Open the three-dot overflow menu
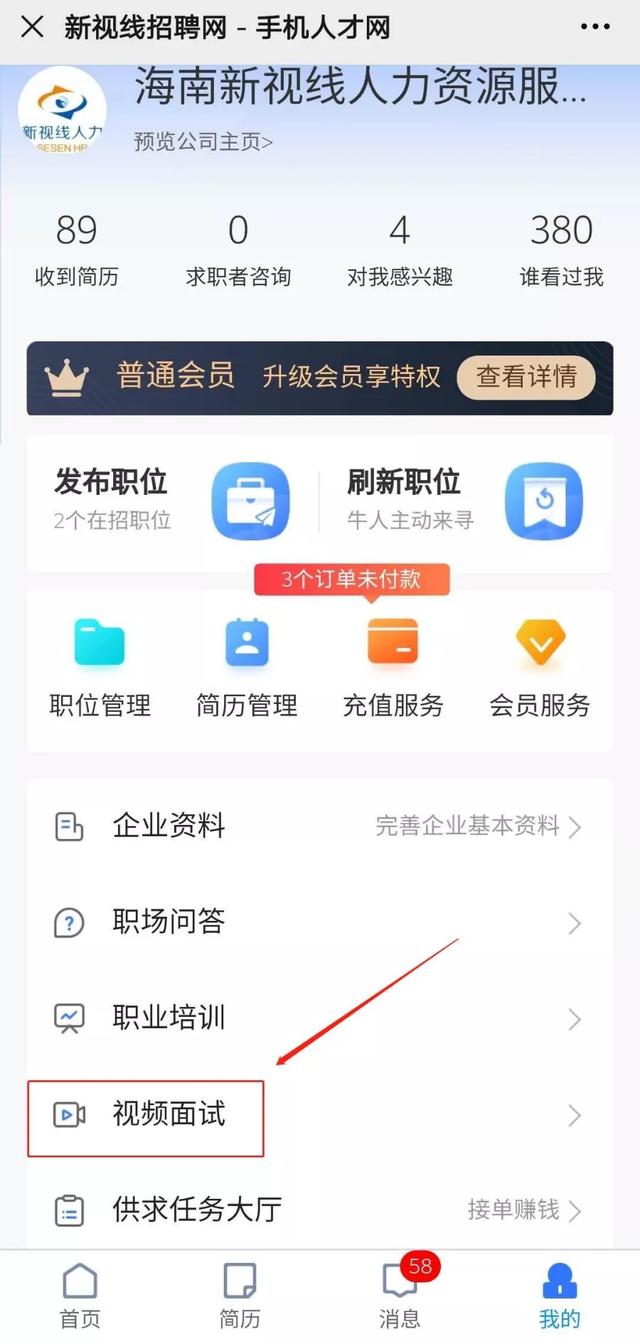 point(595,27)
